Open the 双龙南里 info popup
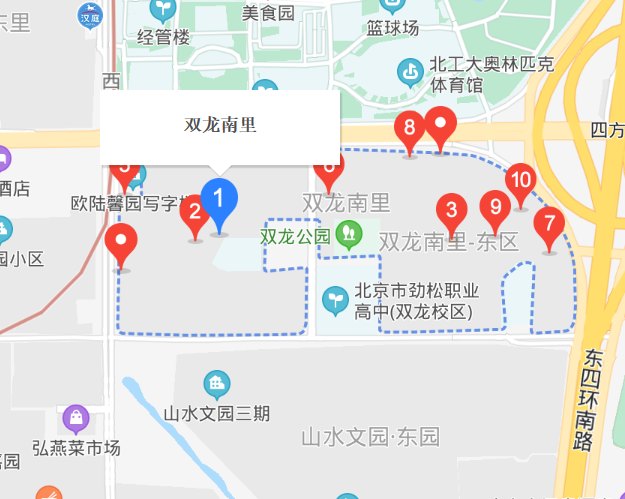The image size is (625, 499). pos(220,126)
